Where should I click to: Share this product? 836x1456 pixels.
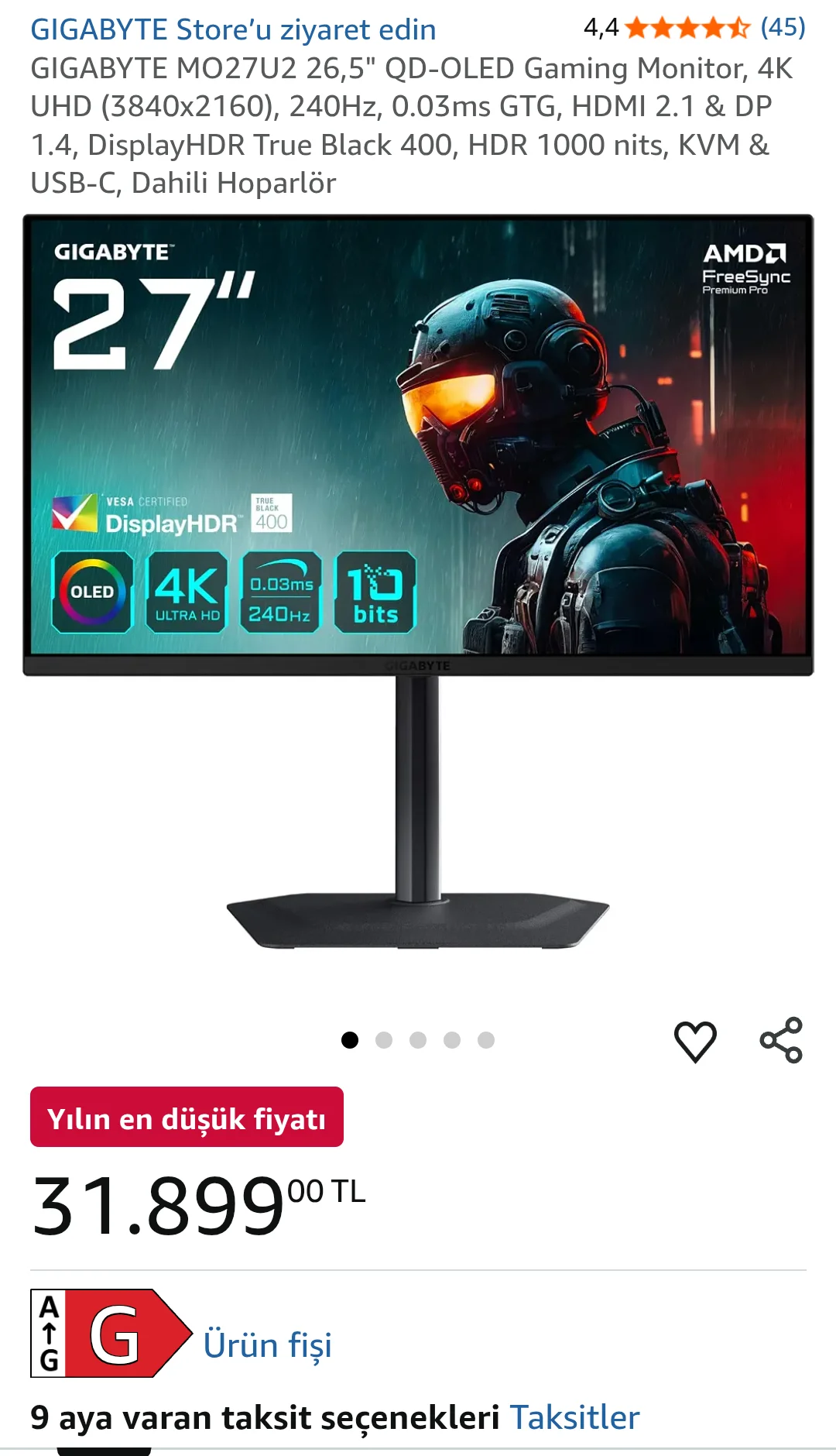click(781, 1040)
